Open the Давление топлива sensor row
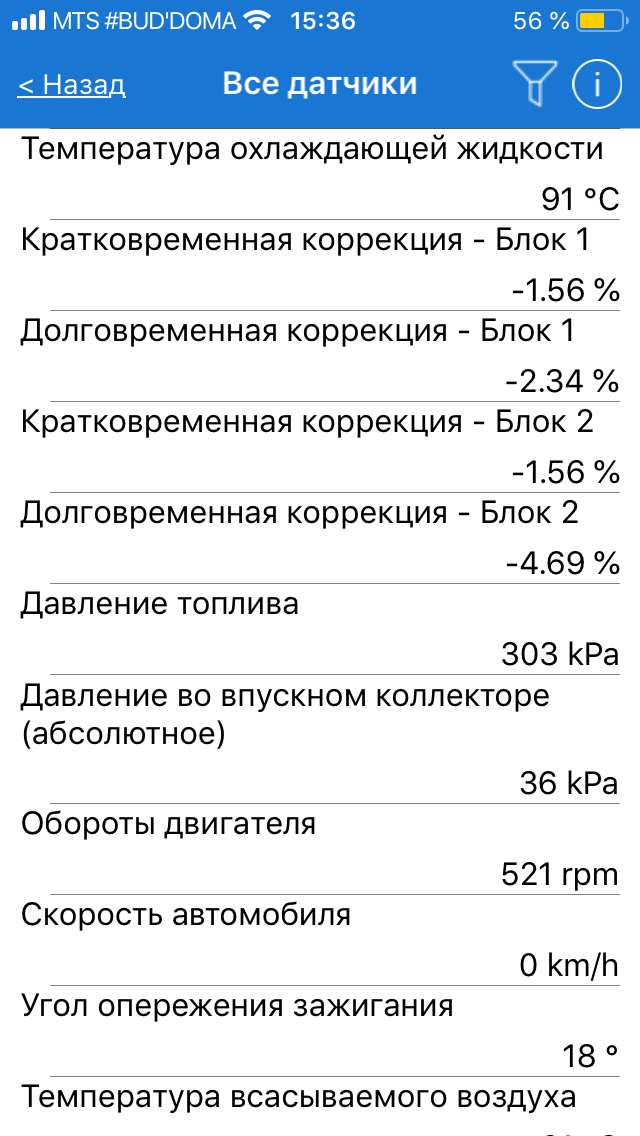 point(320,629)
